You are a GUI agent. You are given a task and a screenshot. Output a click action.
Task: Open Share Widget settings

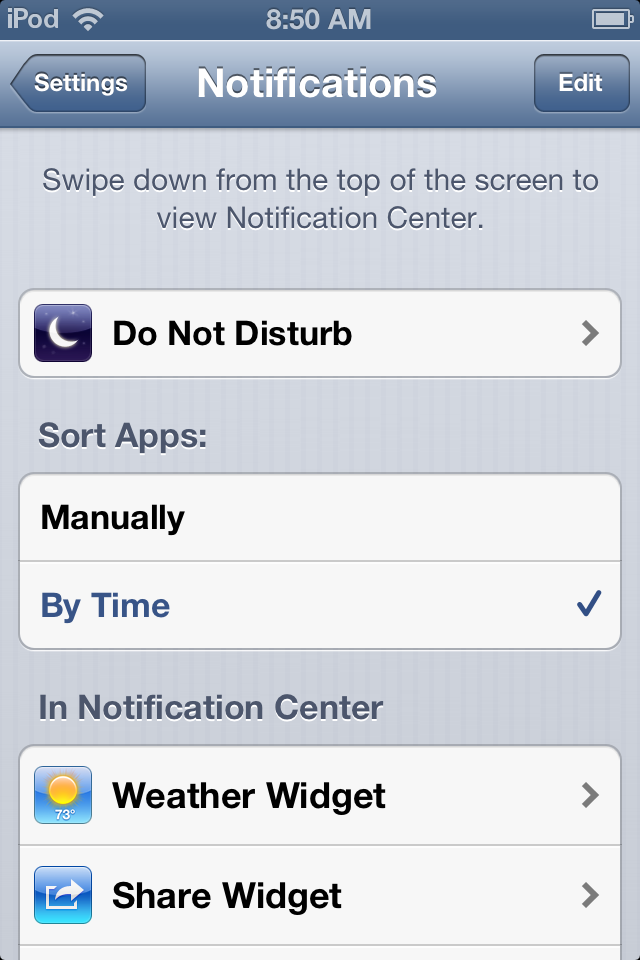[x=320, y=895]
